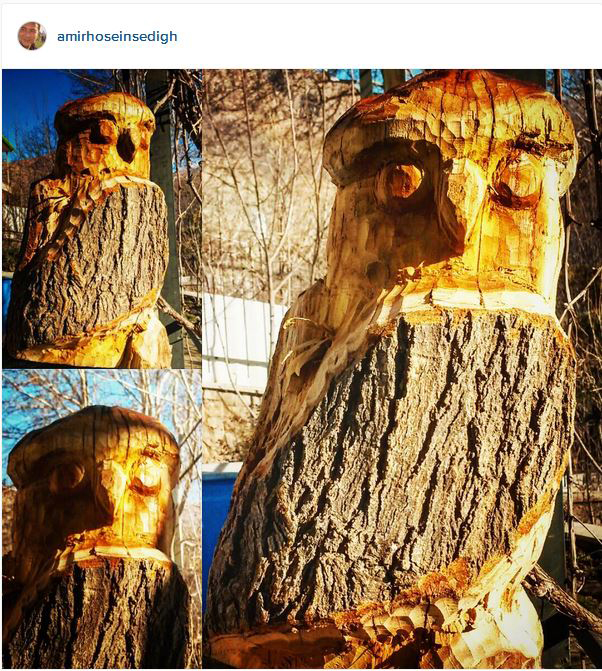Open the amirhoseinsedigh username link

coord(117,36)
